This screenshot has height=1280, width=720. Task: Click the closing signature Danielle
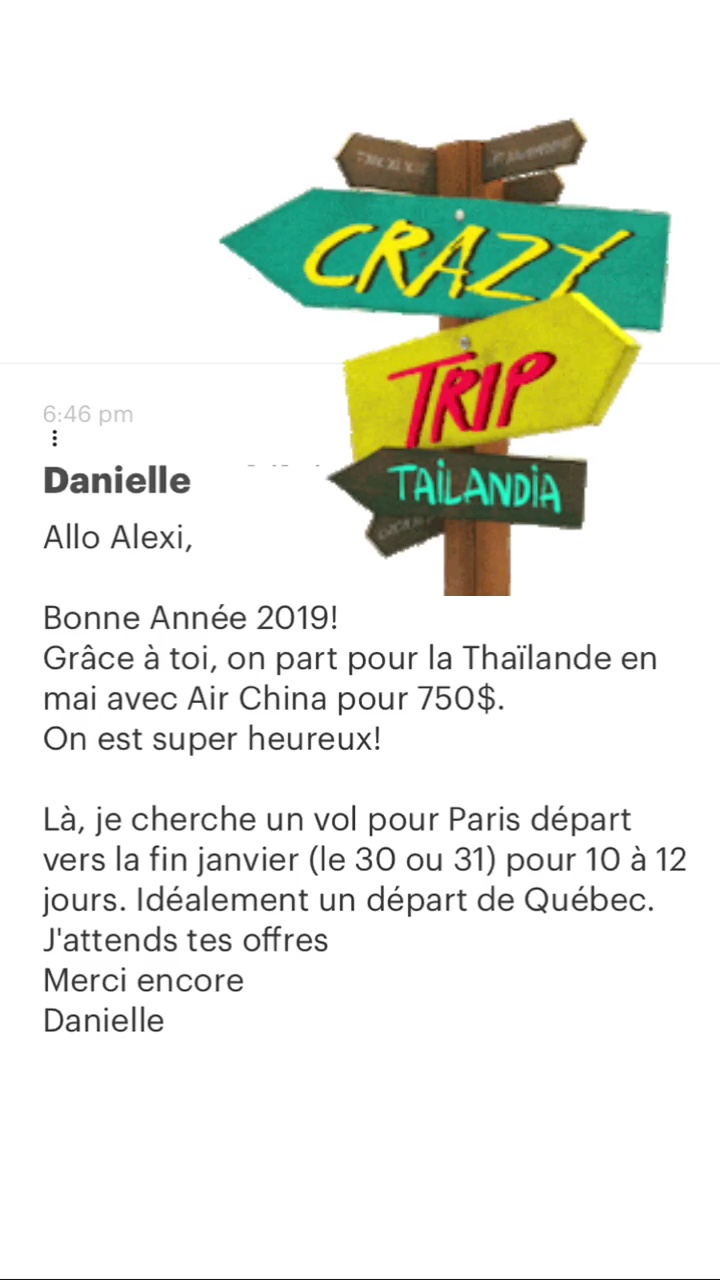[103, 1020]
